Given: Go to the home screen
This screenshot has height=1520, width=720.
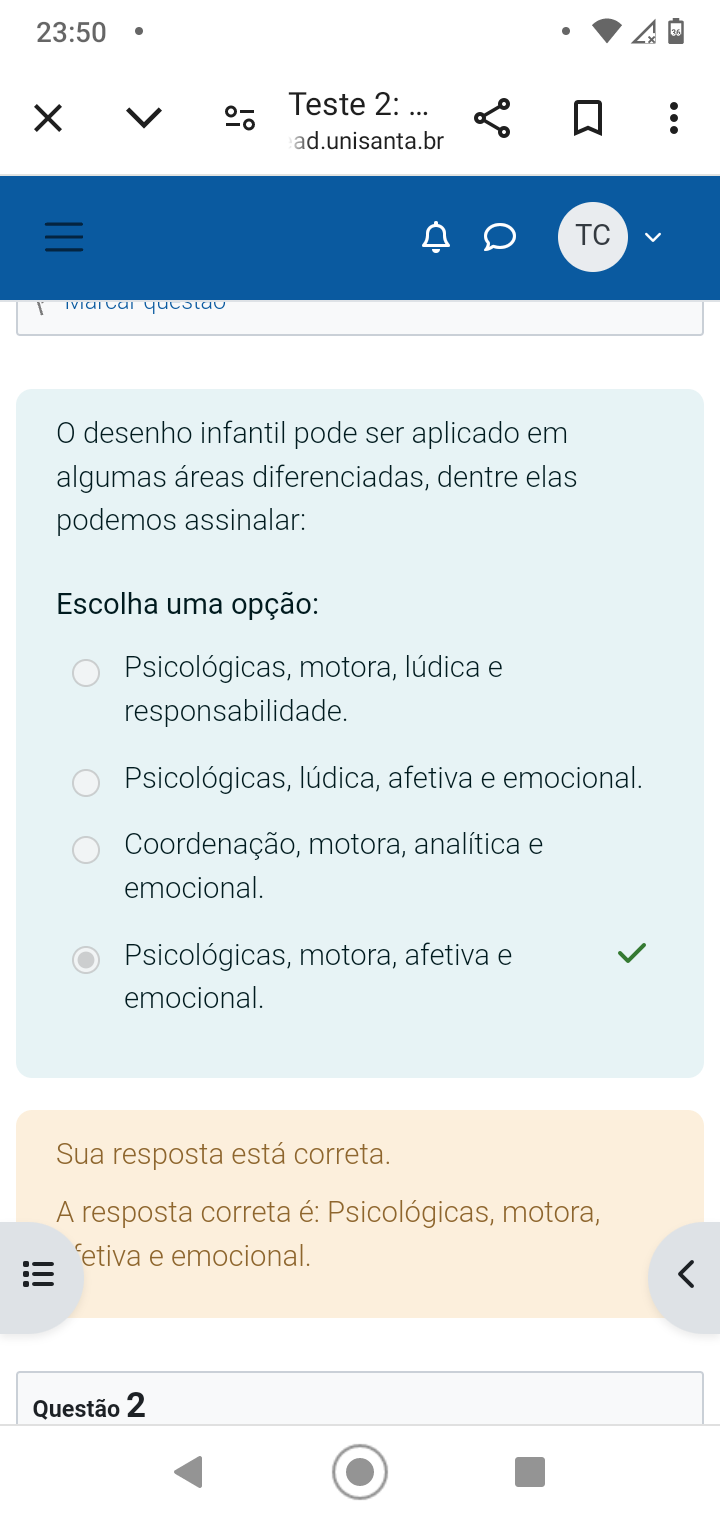Looking at the screenshot, I should [x=360, y=1472].
